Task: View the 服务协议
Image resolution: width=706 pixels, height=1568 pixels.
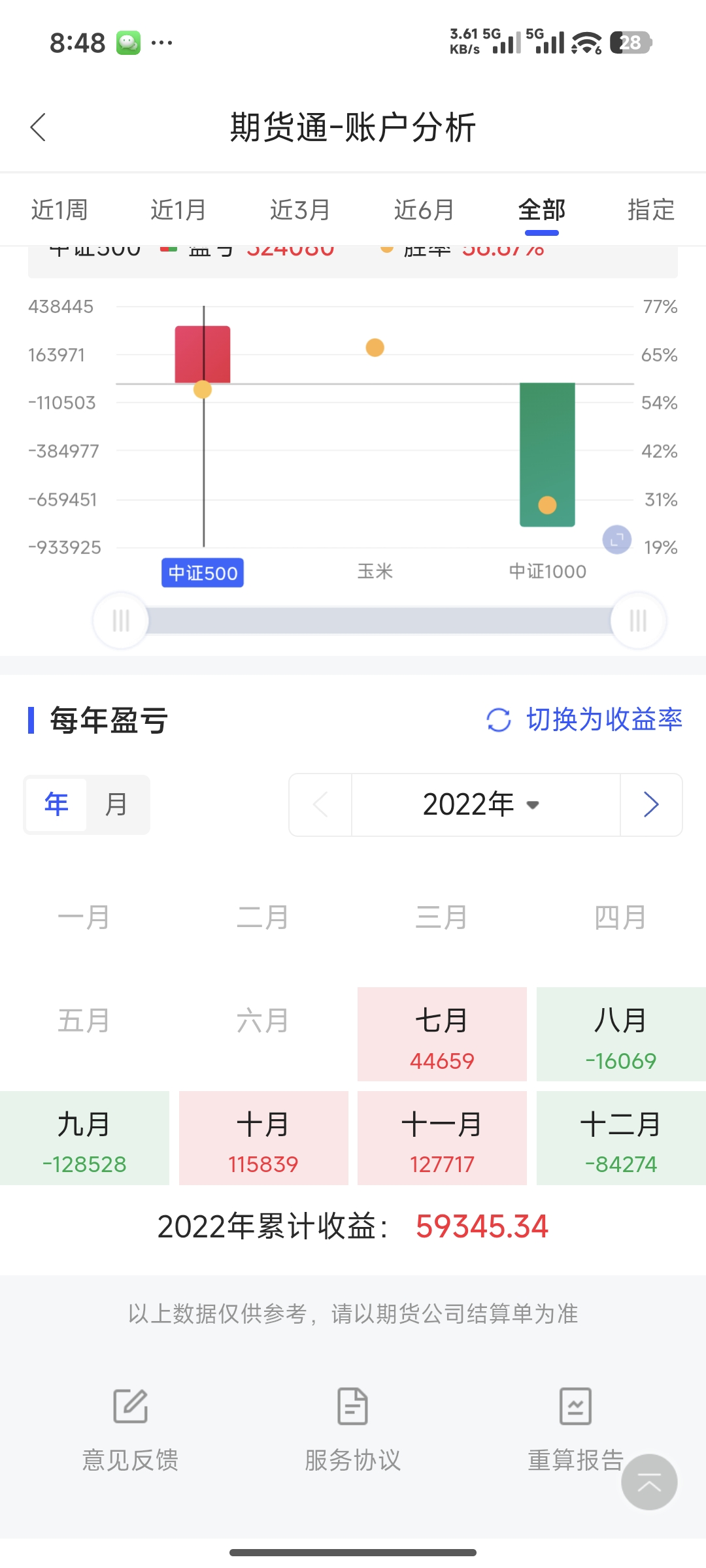Action: pyautogui.click(x=353, y=1429)
